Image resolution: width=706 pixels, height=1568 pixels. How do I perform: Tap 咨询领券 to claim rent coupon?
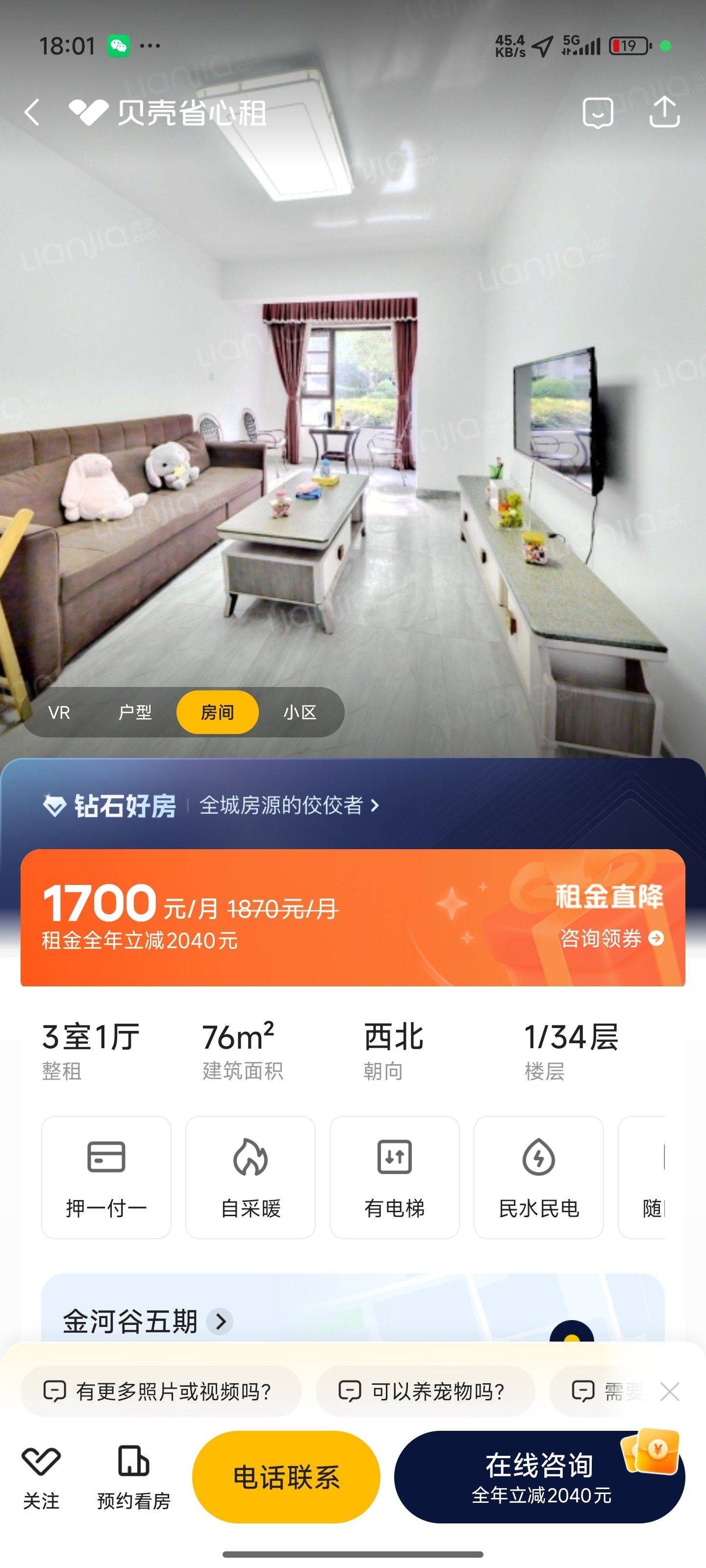tap(611, 938)
